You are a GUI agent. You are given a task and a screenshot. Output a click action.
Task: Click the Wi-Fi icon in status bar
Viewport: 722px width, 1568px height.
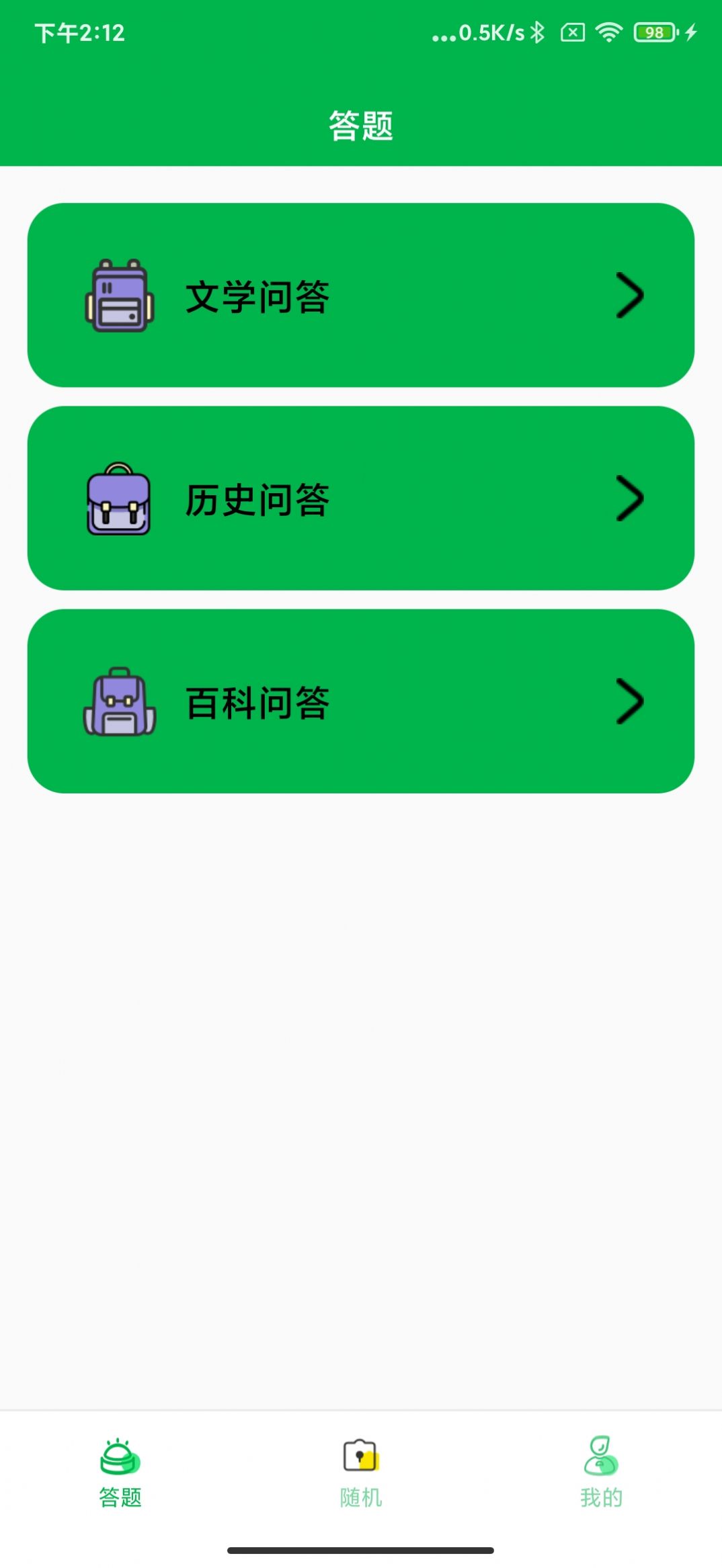click(609, 32)
